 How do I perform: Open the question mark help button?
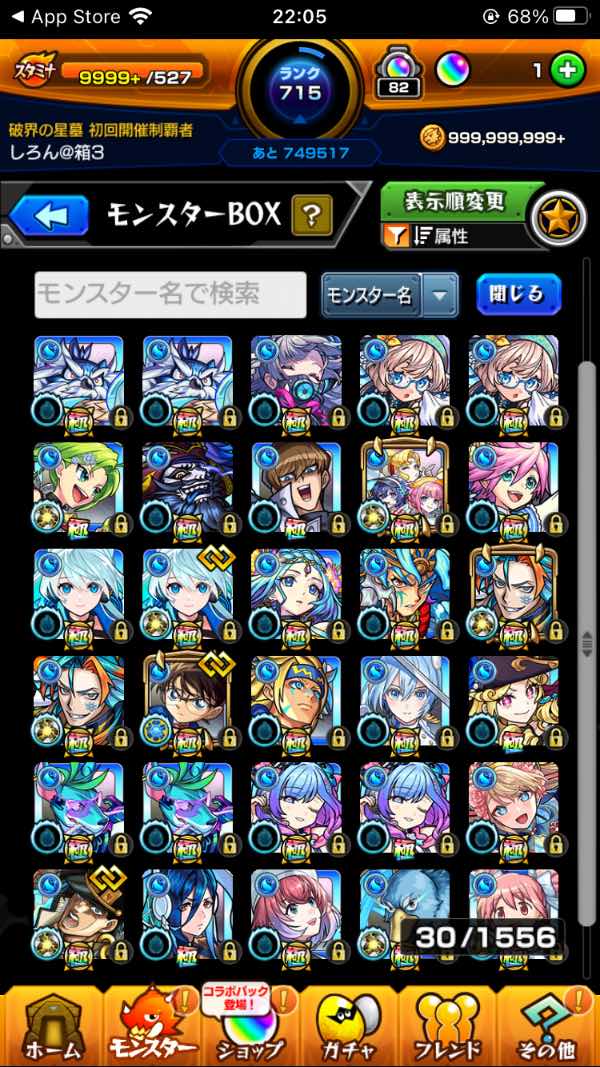(312, 214)
